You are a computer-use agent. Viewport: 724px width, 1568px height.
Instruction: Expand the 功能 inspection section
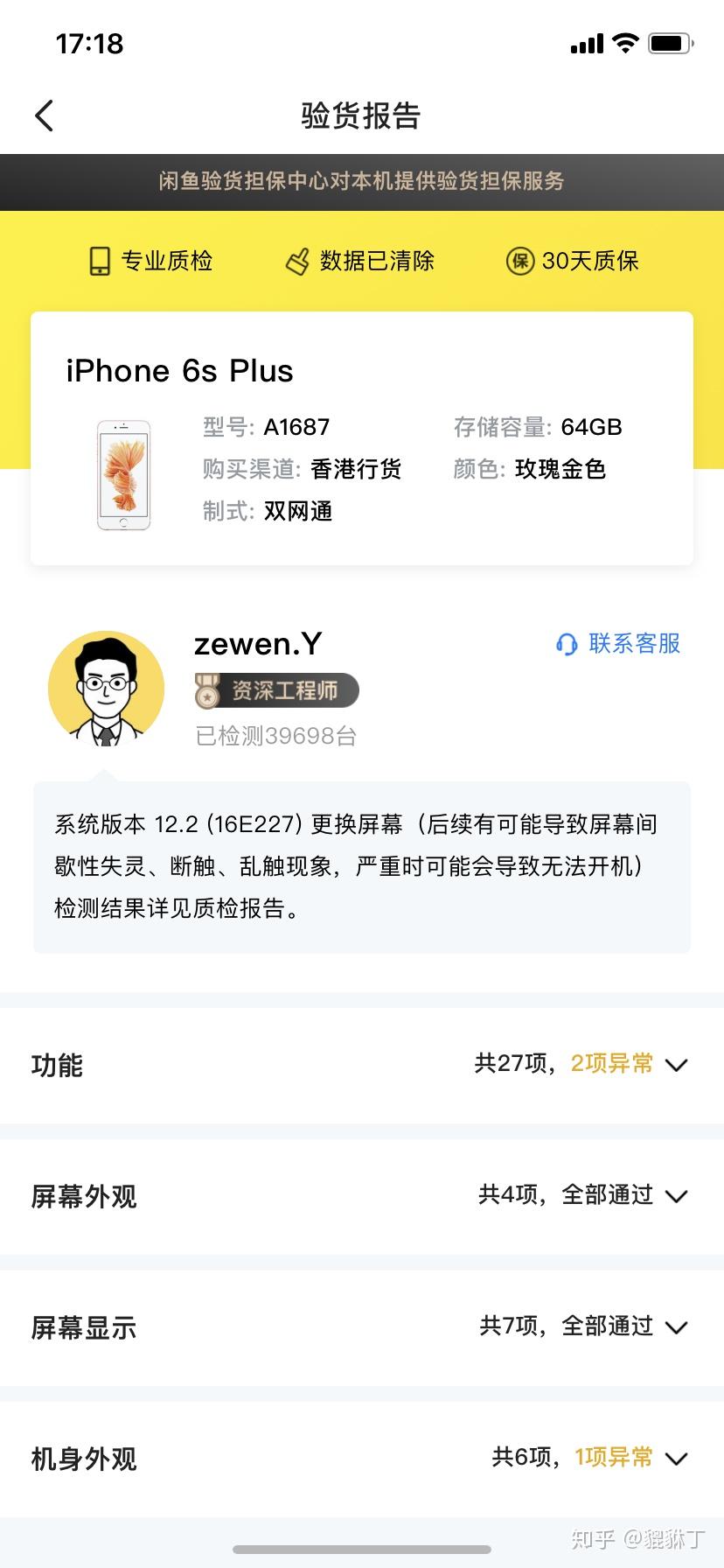[676, 1065]
